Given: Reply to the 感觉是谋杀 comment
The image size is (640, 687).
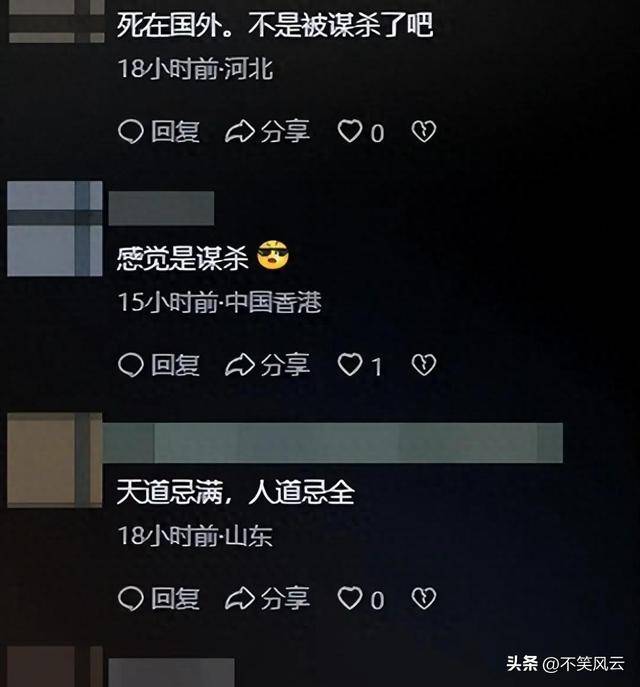Looking at the screenshot, I should (159, 365).
